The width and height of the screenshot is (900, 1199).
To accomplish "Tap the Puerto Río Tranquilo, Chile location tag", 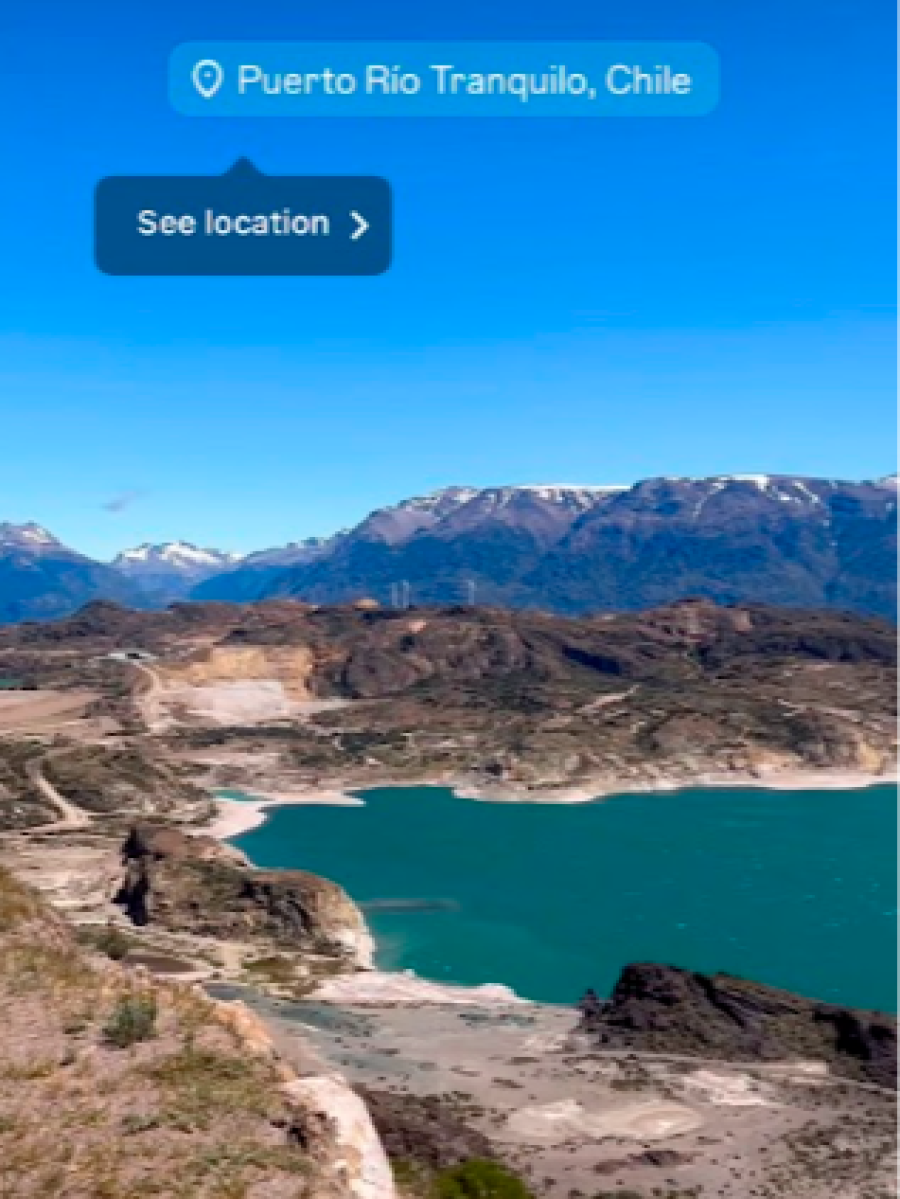I will (443, 80).
